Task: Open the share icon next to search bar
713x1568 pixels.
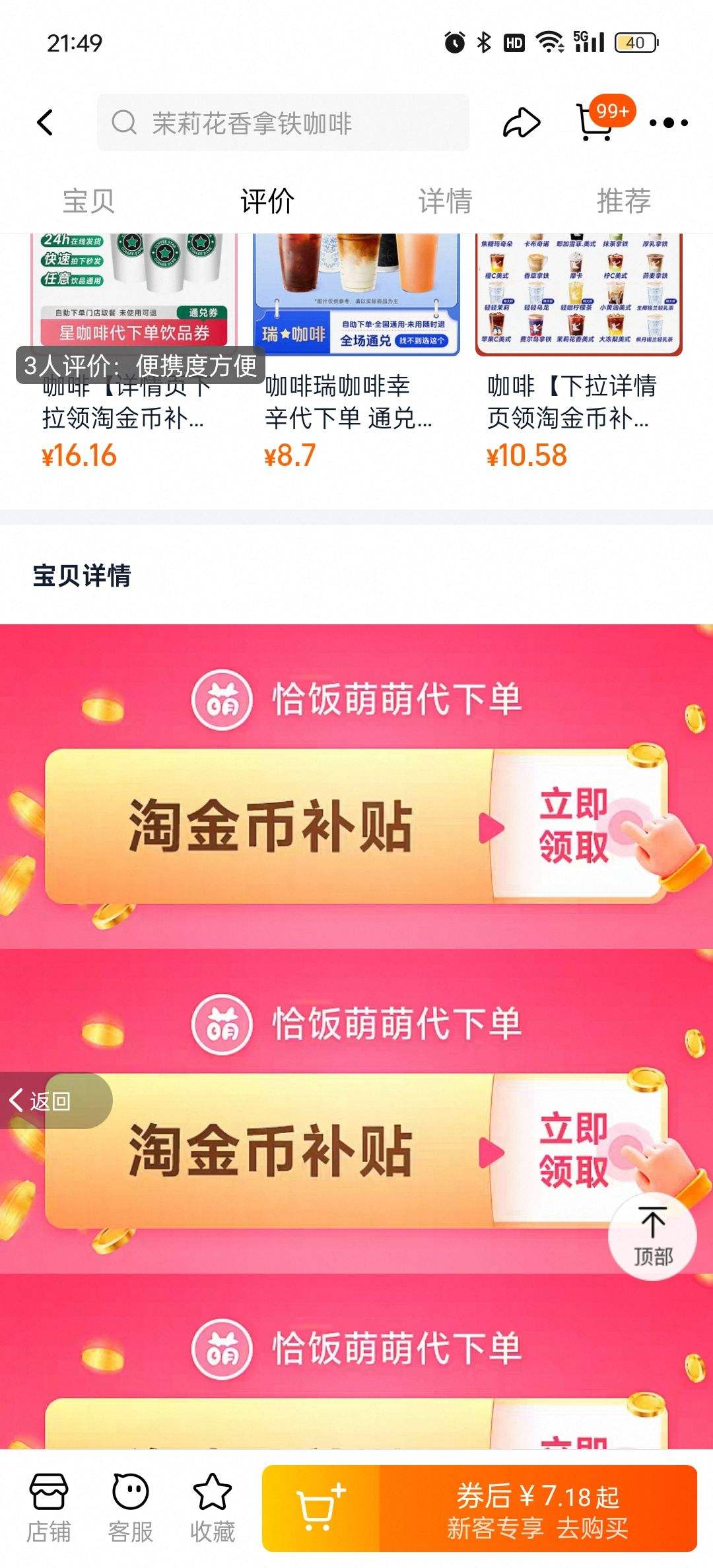Action: 521,122
